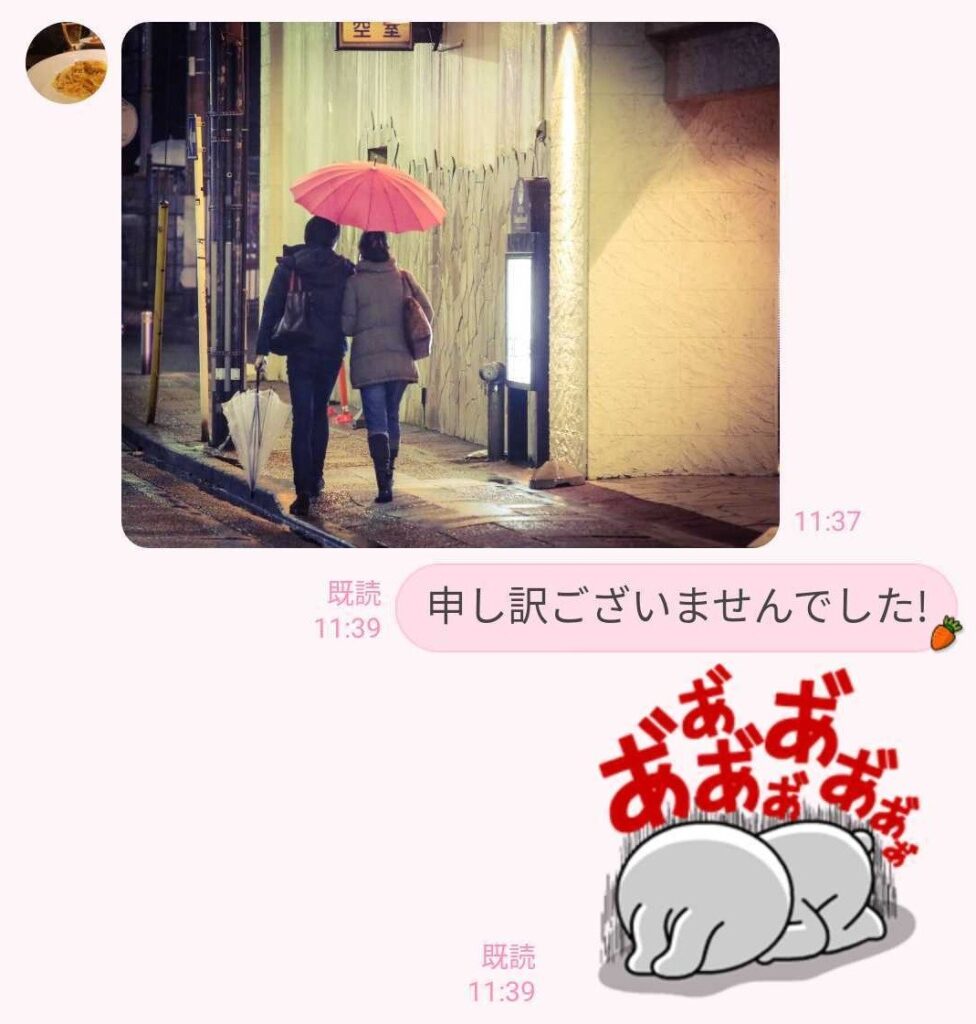
Task: Open the sender's pasta profile picture
Action: pyautogui.click(x=66, y=63)
